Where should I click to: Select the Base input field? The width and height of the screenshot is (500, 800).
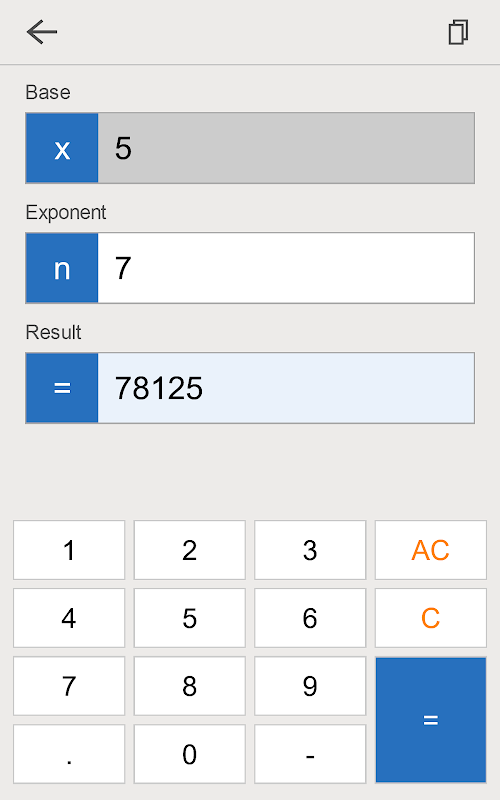tap(250, 148)
